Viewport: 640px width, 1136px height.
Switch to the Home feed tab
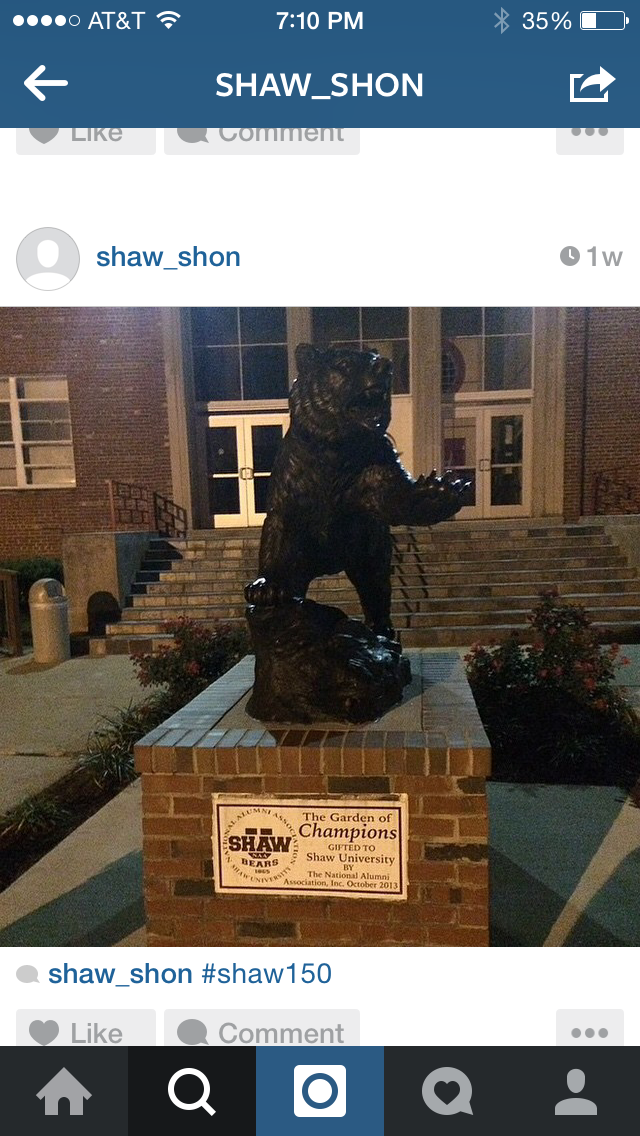point(64,1091)
